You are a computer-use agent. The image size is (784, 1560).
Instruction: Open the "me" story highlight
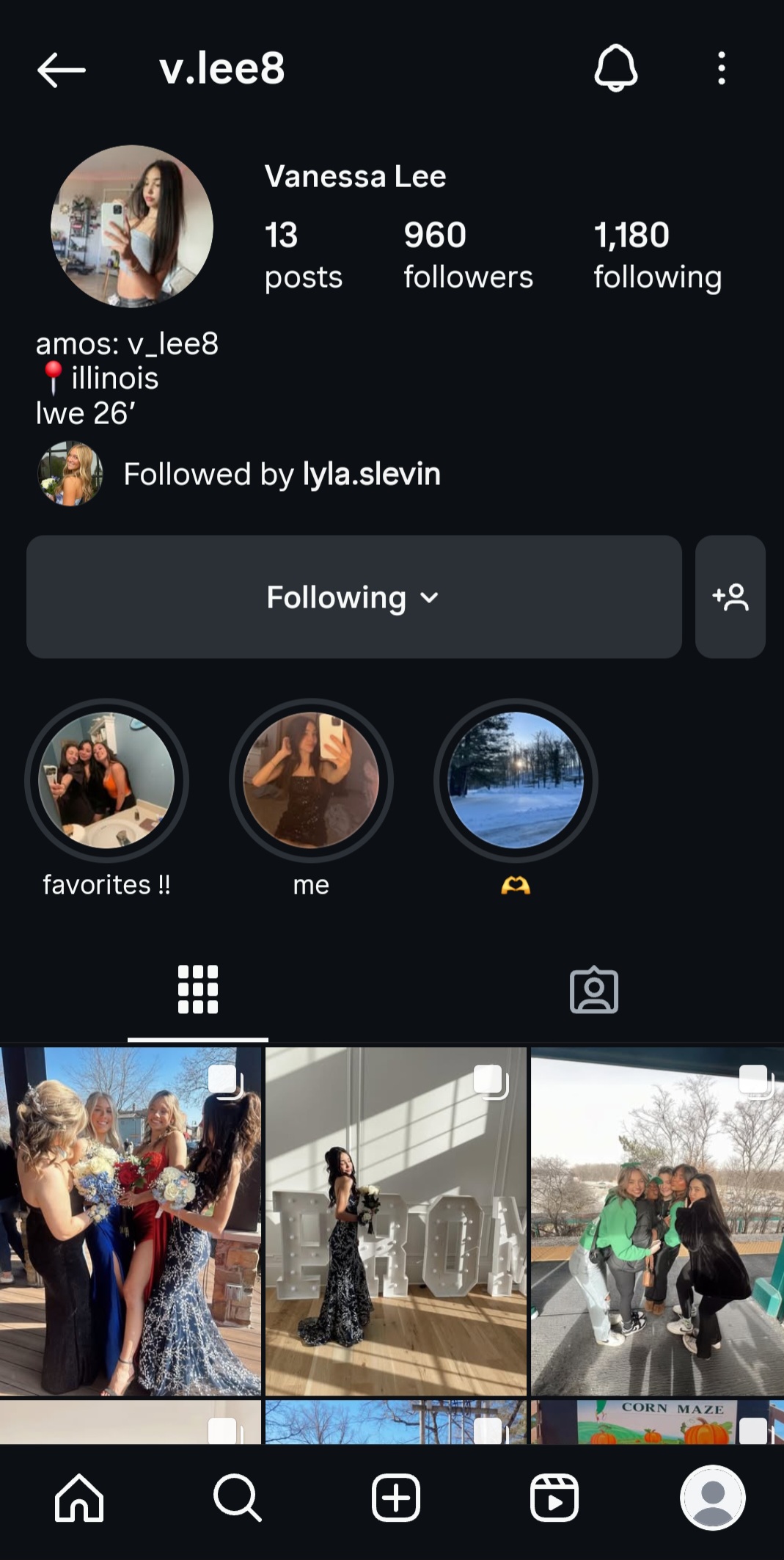tap(311, 780)
